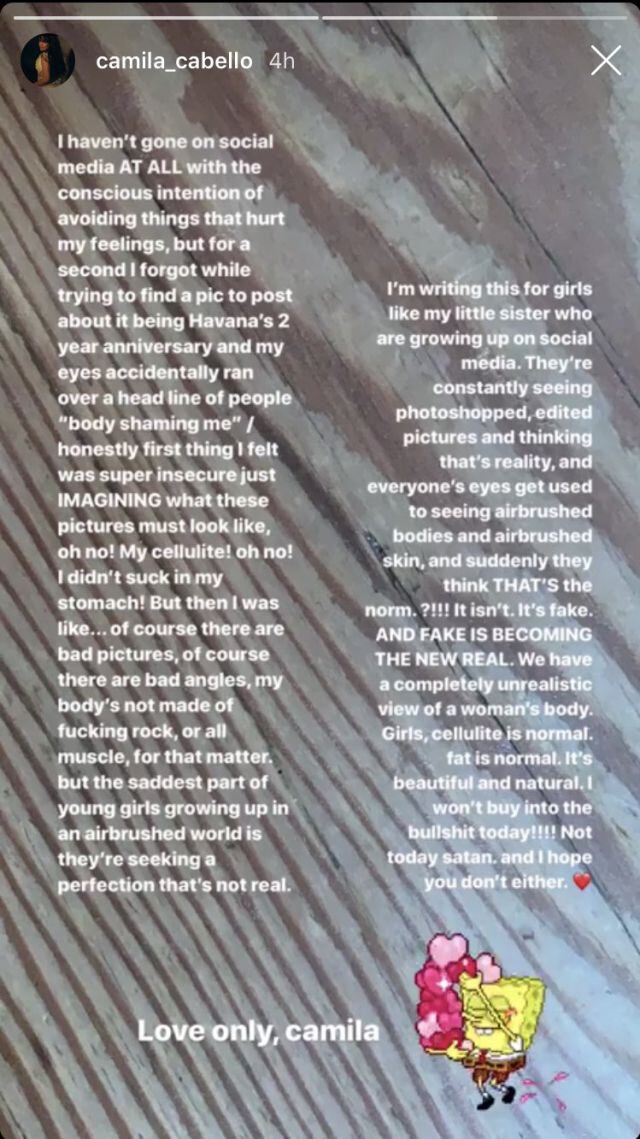Open the camila_cabello username link
Viewport: 640px width, 1139px height.
click(x=174, y=61)
